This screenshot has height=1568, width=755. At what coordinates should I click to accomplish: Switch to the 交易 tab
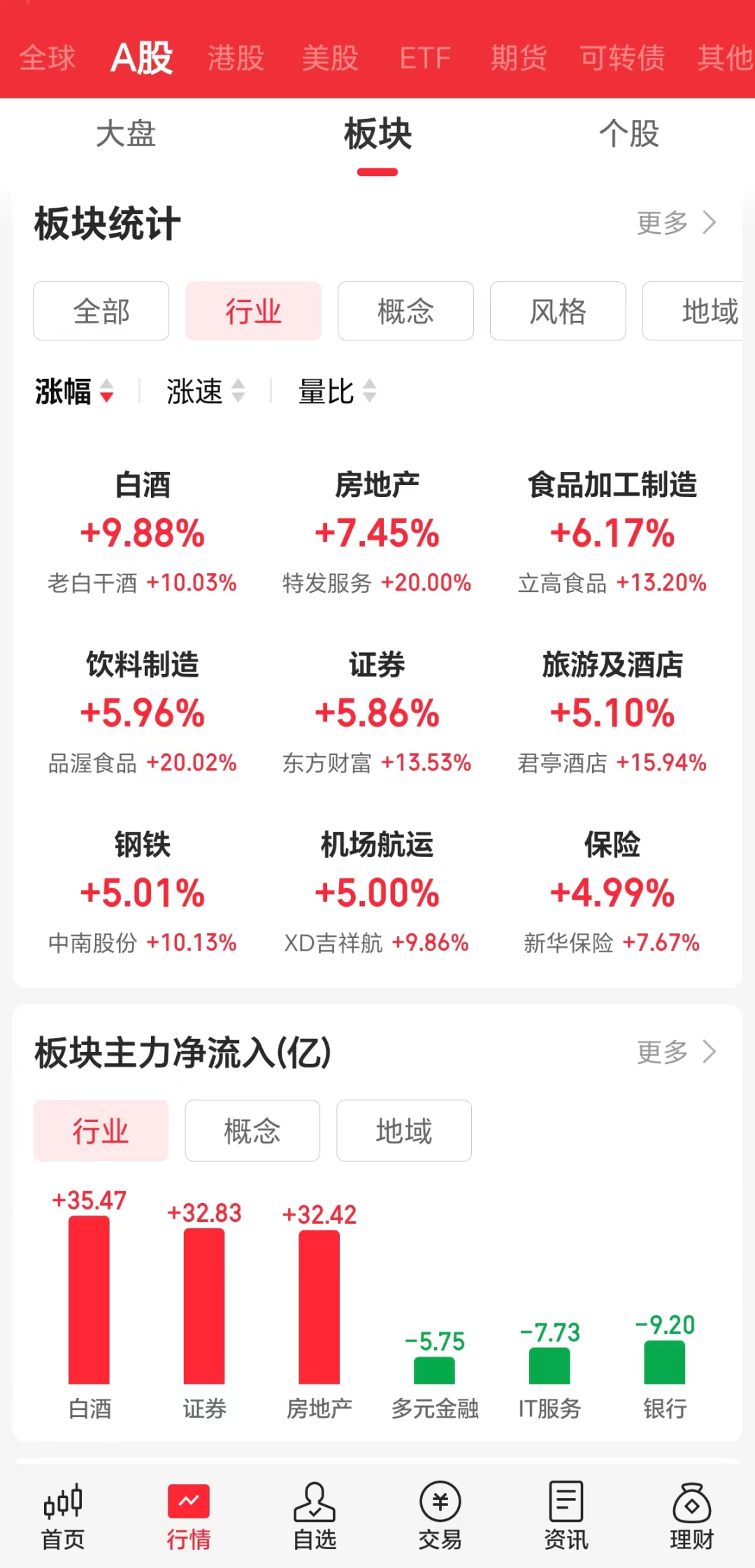(x=440, y=1518)
